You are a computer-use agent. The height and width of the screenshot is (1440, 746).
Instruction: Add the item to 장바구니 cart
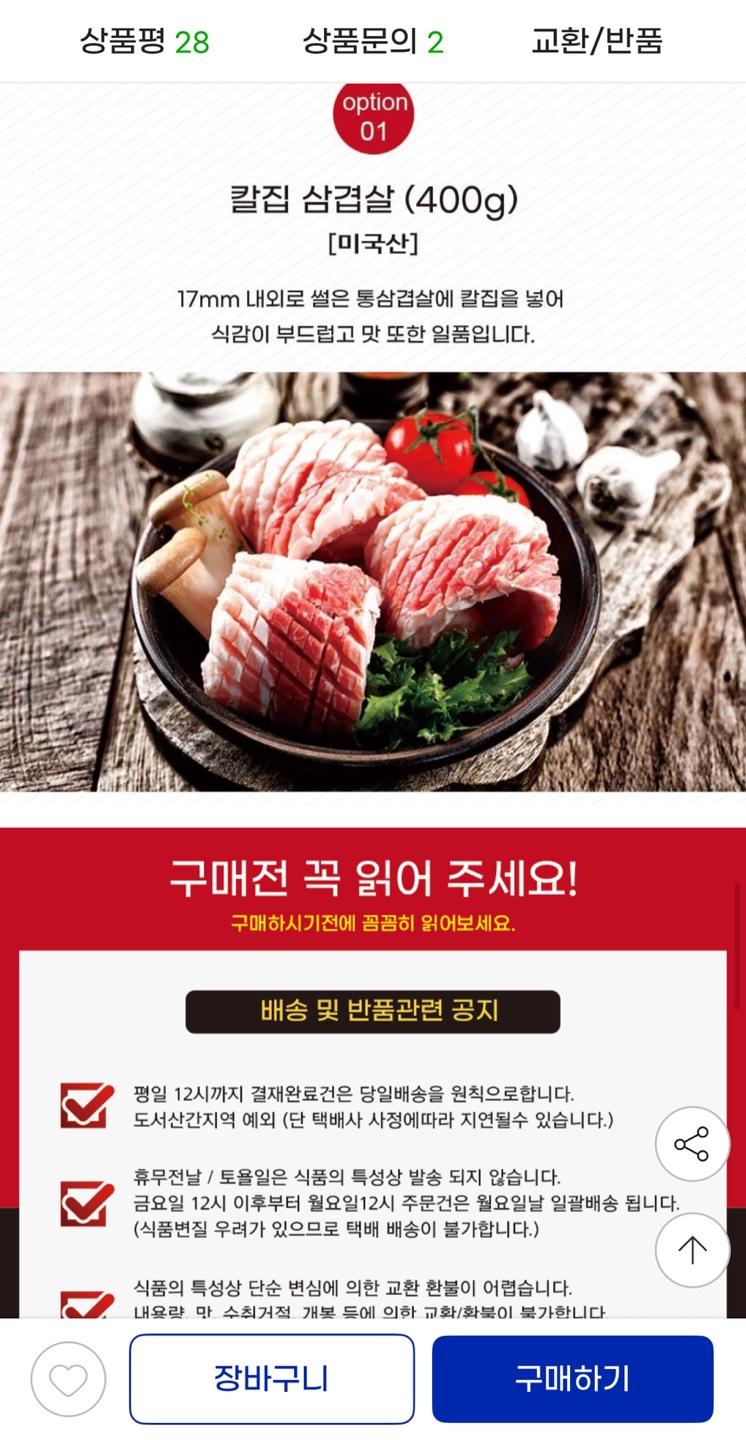pos(271,1379)
